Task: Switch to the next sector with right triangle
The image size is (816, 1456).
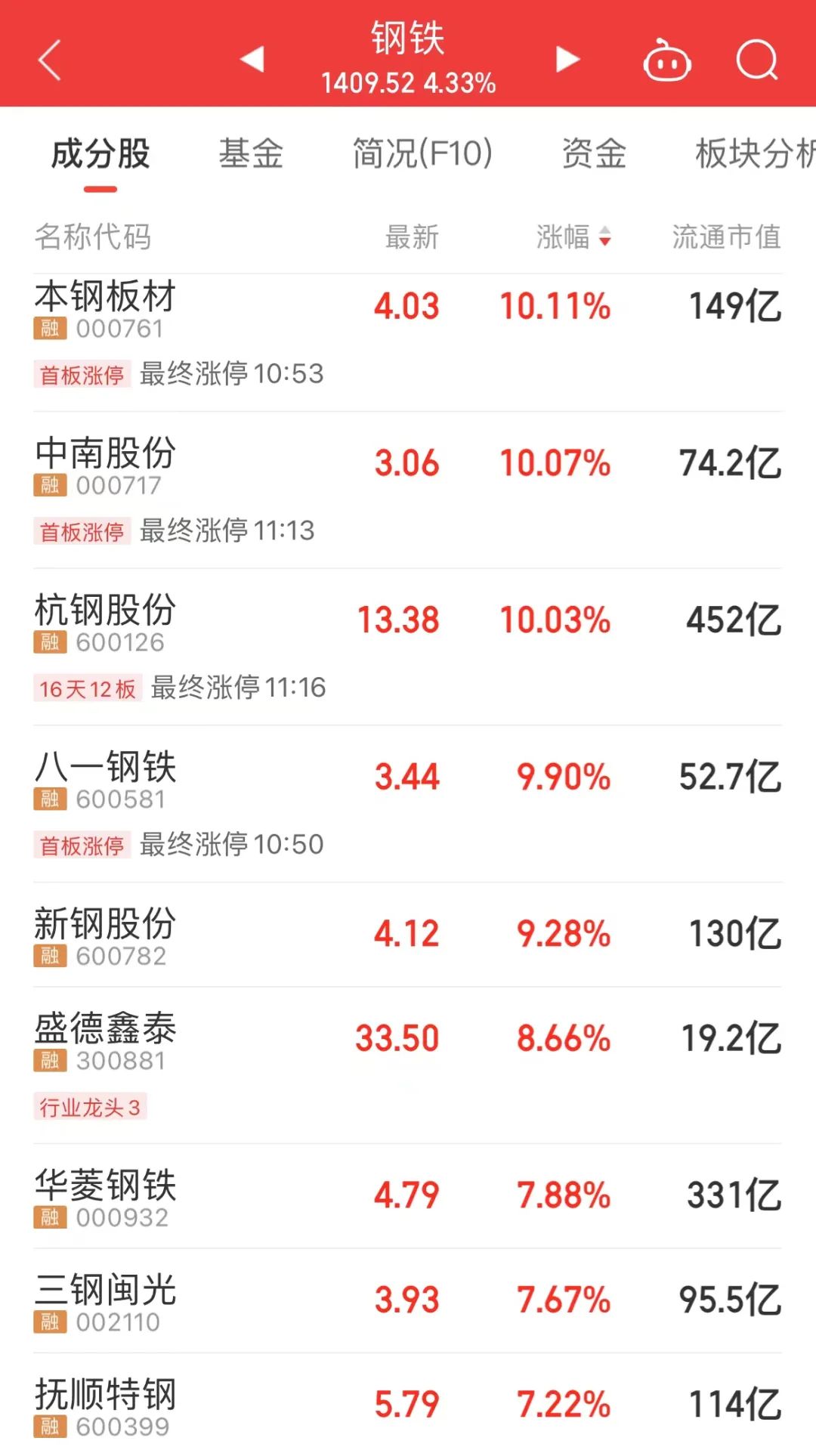Action: point(567,59)
